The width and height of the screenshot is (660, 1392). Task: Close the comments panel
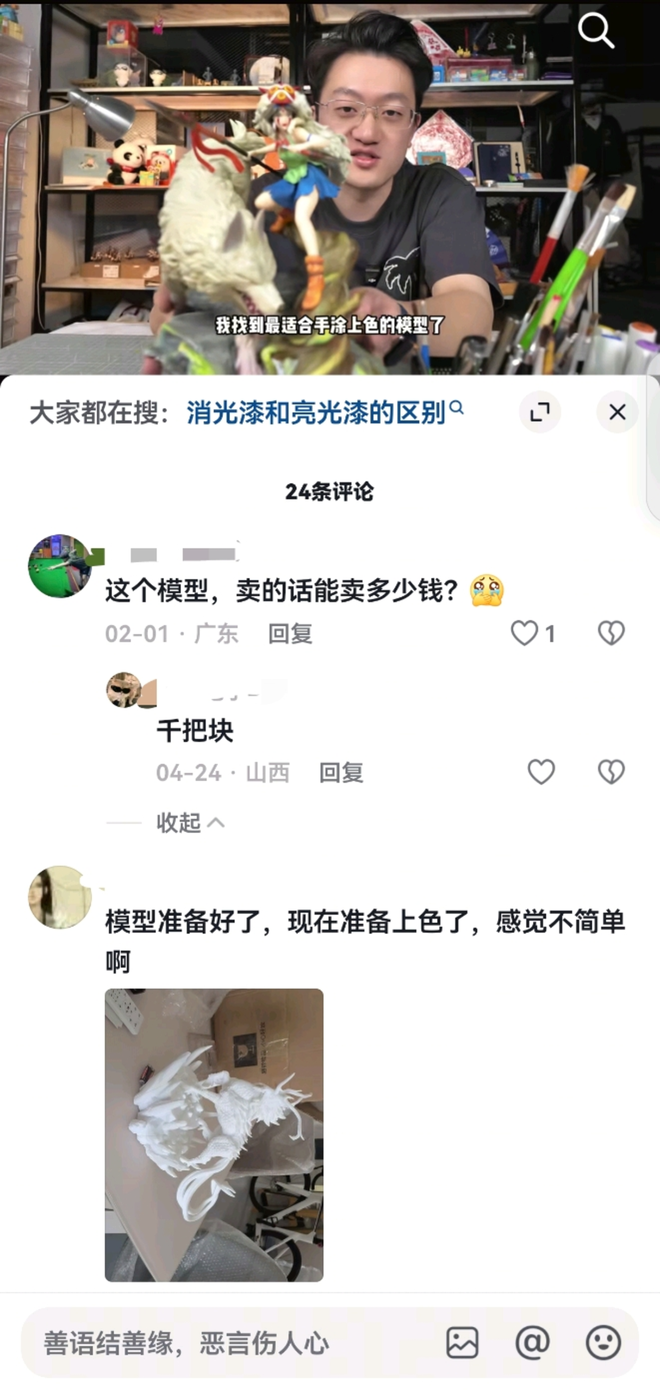point(617,412)
